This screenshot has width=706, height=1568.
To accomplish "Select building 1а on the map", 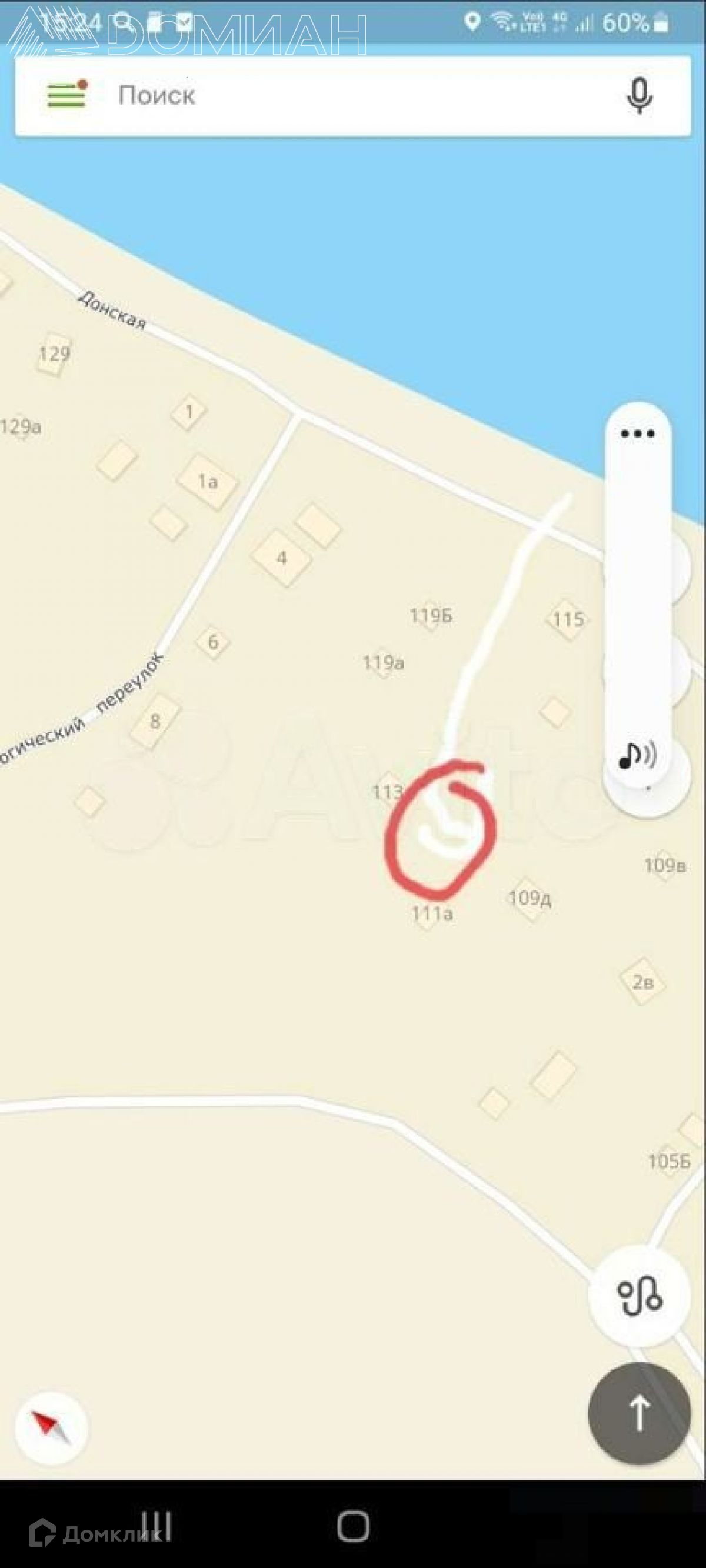I will point(207,482).
